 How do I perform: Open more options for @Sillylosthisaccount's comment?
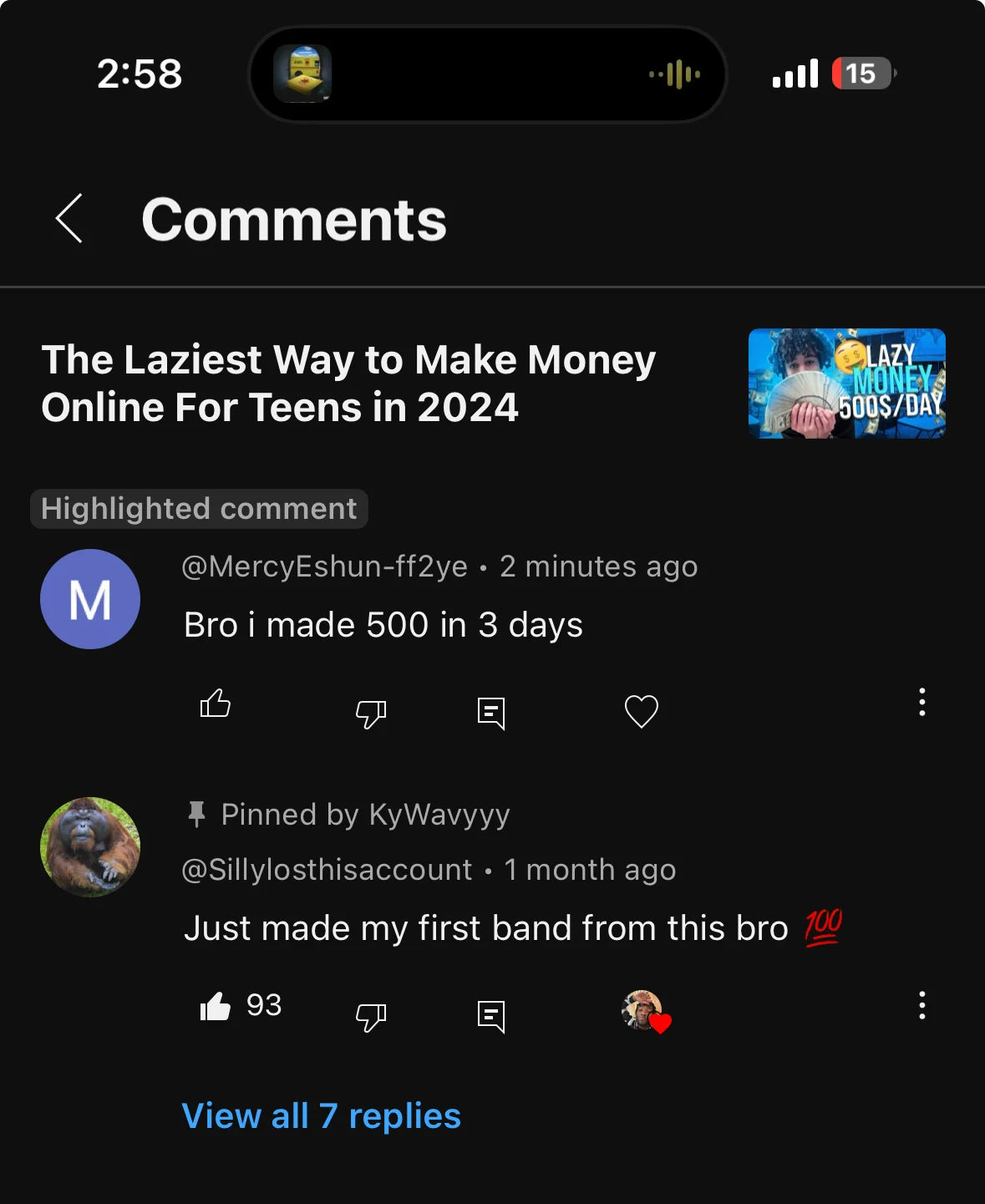(x=922, y=1006)
